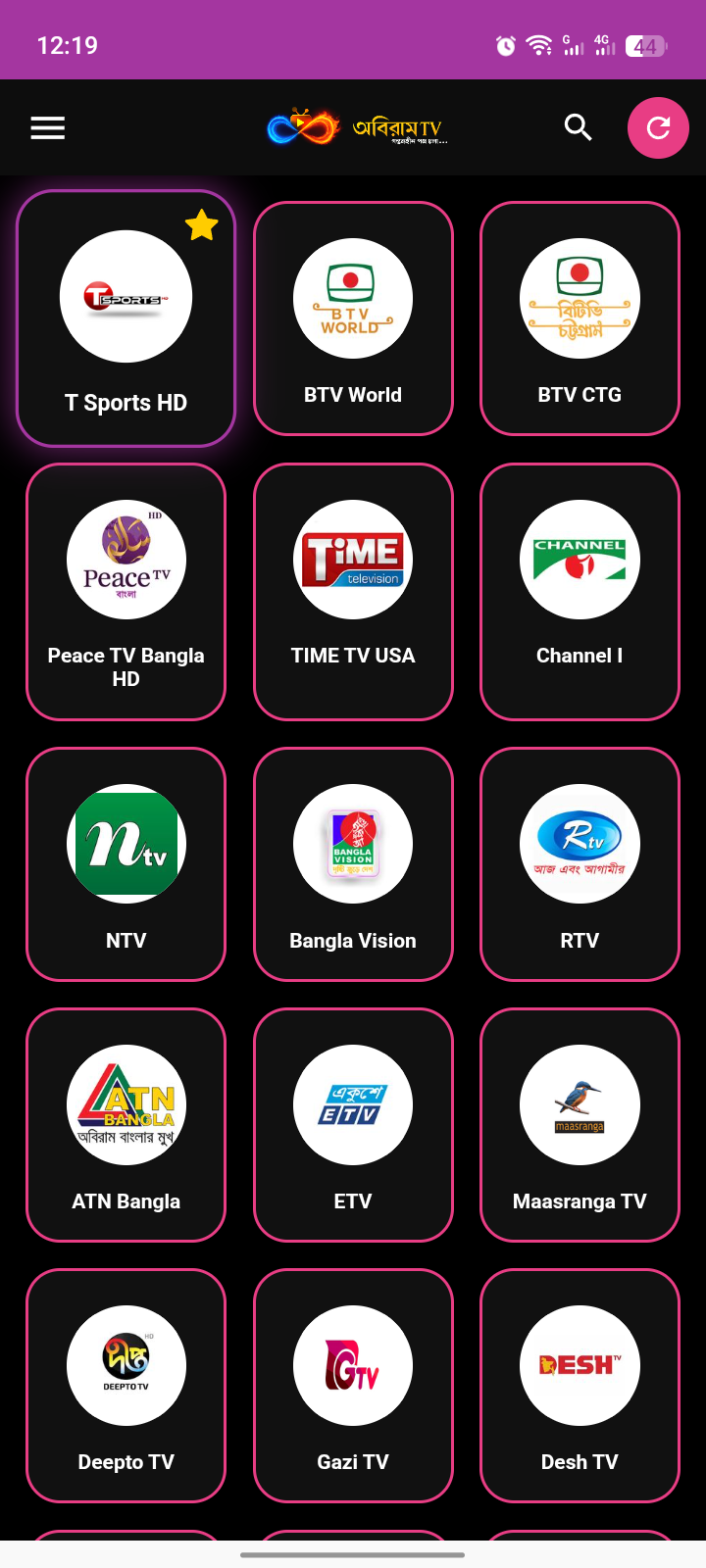Open the hamburger navigation menu
The image size is (706, 1568).
pos(47,127)
